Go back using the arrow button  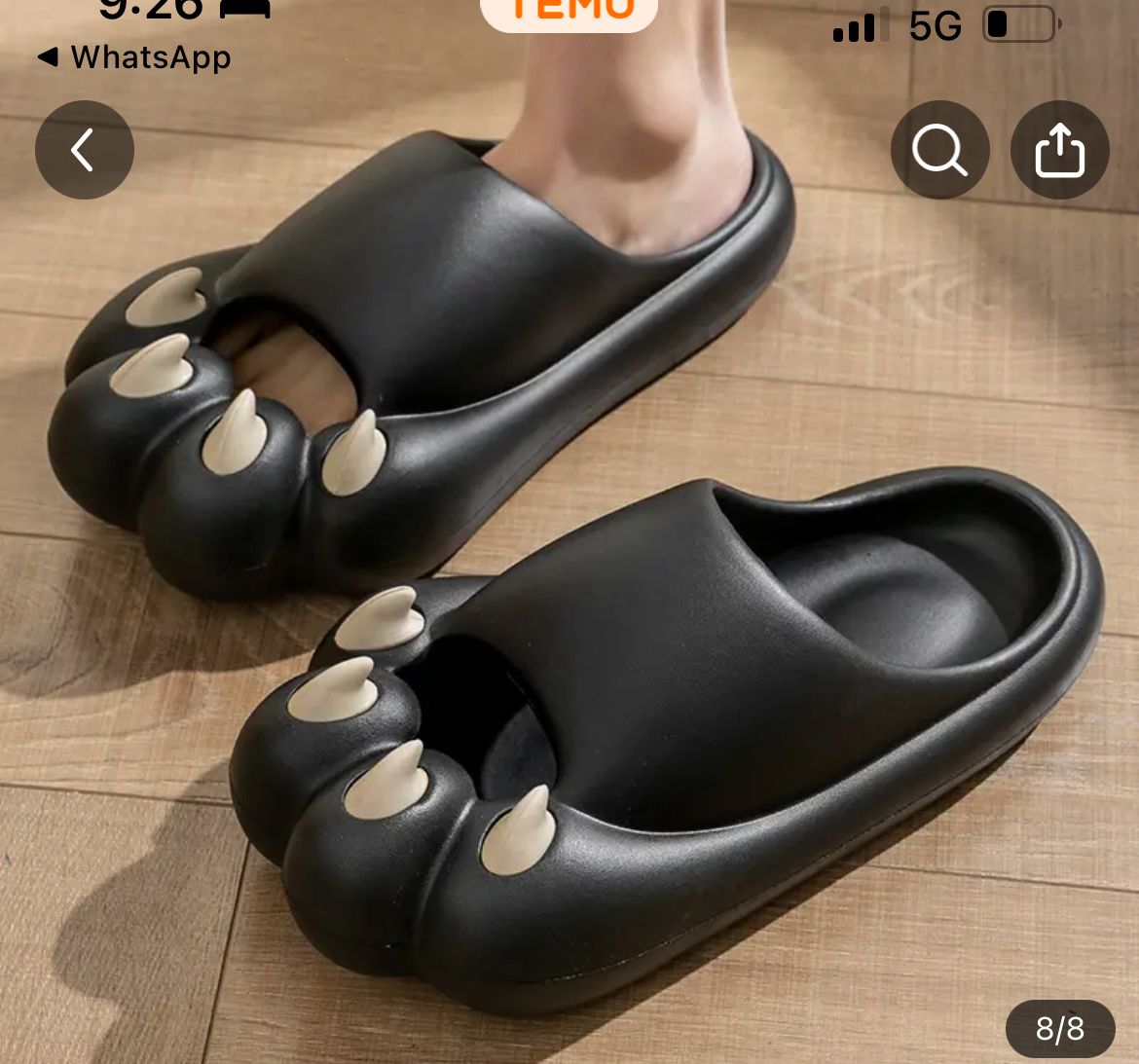click(84, 150)
